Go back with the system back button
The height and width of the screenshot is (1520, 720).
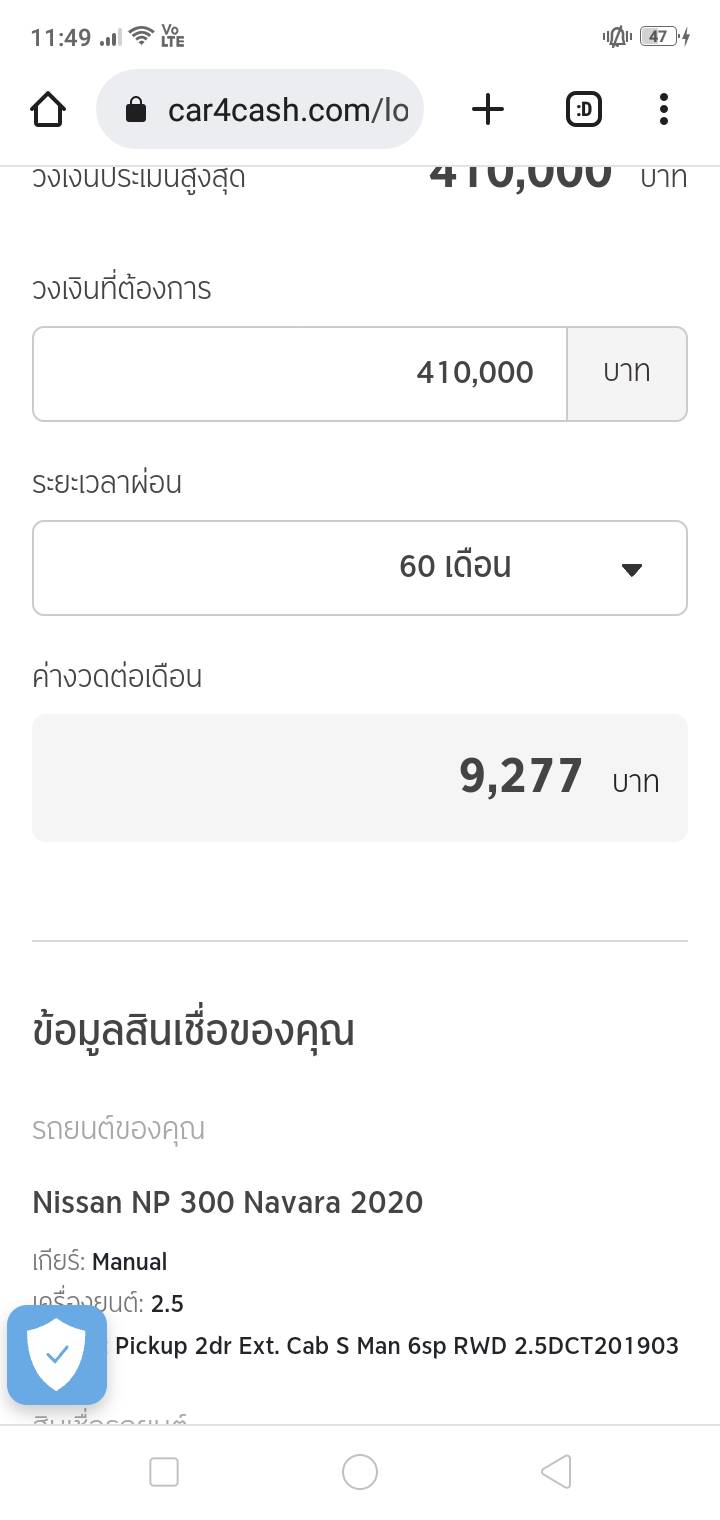[x=556, y=1472]
